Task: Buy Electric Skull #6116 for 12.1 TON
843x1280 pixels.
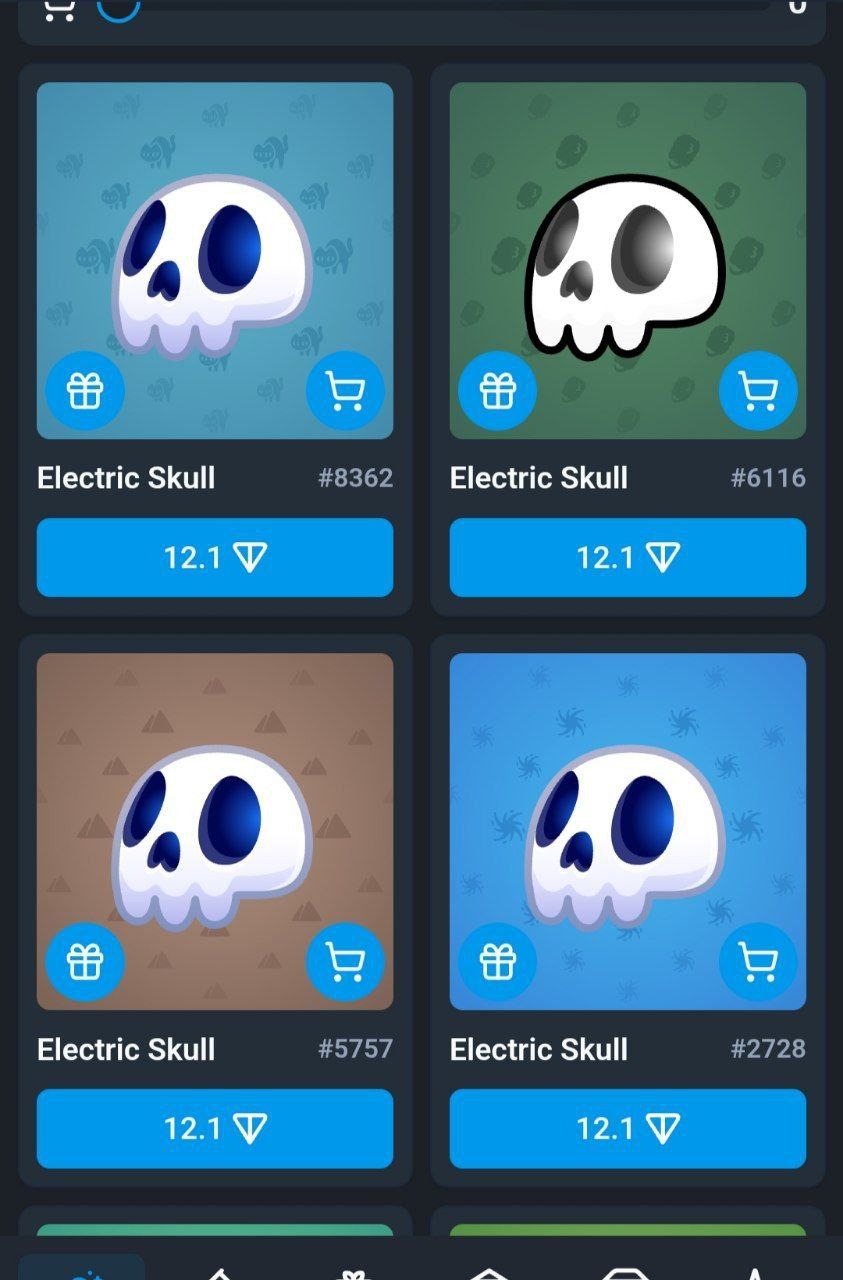Action: (x=627, y=557)
